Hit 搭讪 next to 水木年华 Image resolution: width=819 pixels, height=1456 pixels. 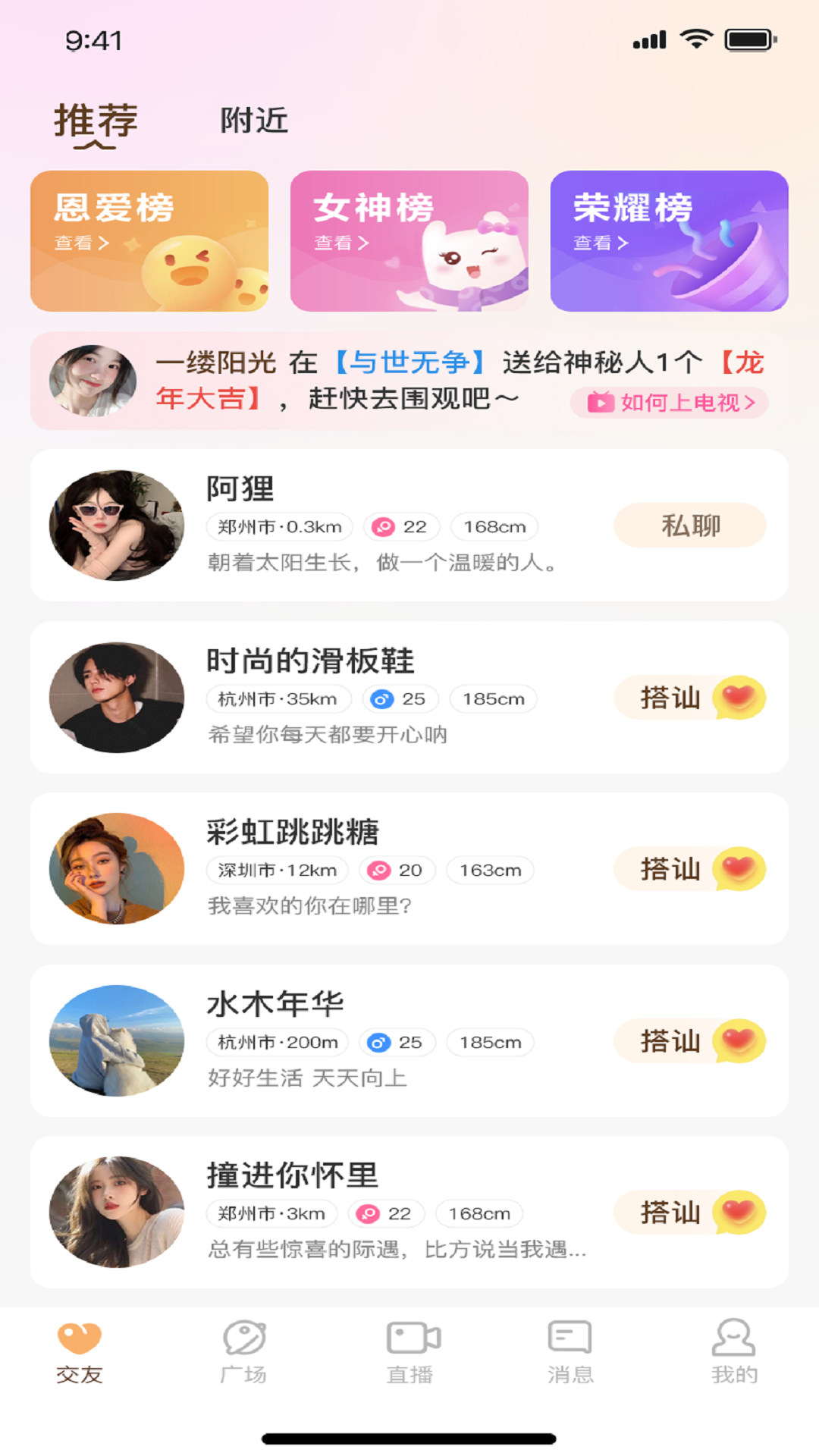pos(689,1041)
